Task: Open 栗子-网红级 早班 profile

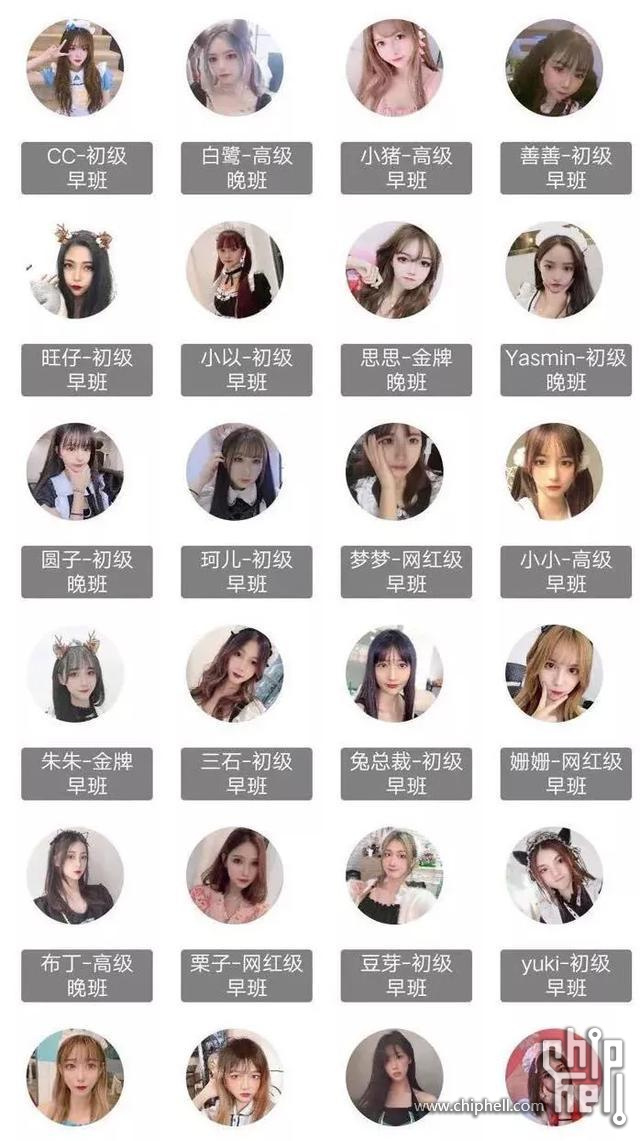Action: (x=246, y=976)
